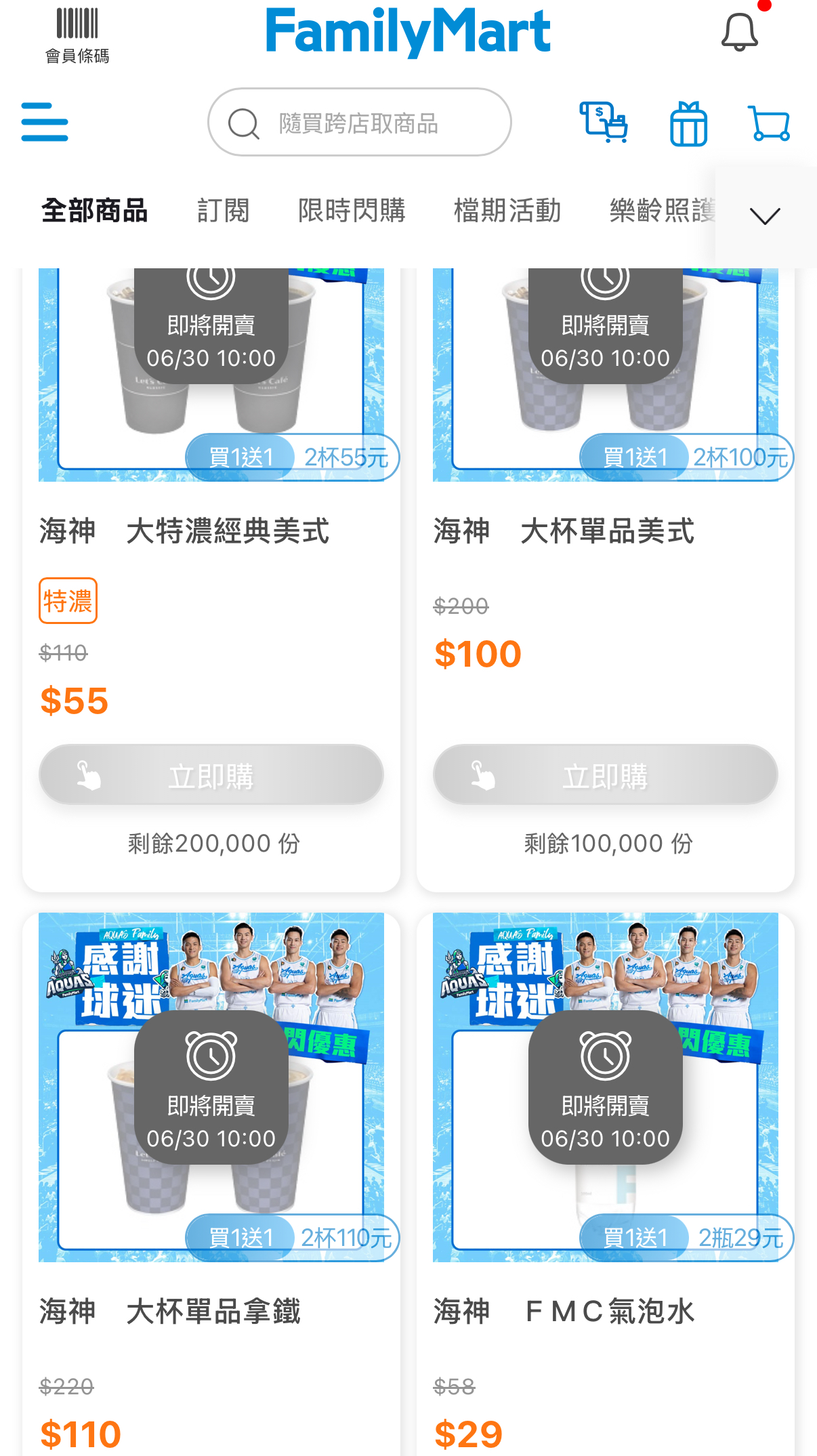Open the member barcode (會員條碼)
The image size is (817, 1456).
77,35
